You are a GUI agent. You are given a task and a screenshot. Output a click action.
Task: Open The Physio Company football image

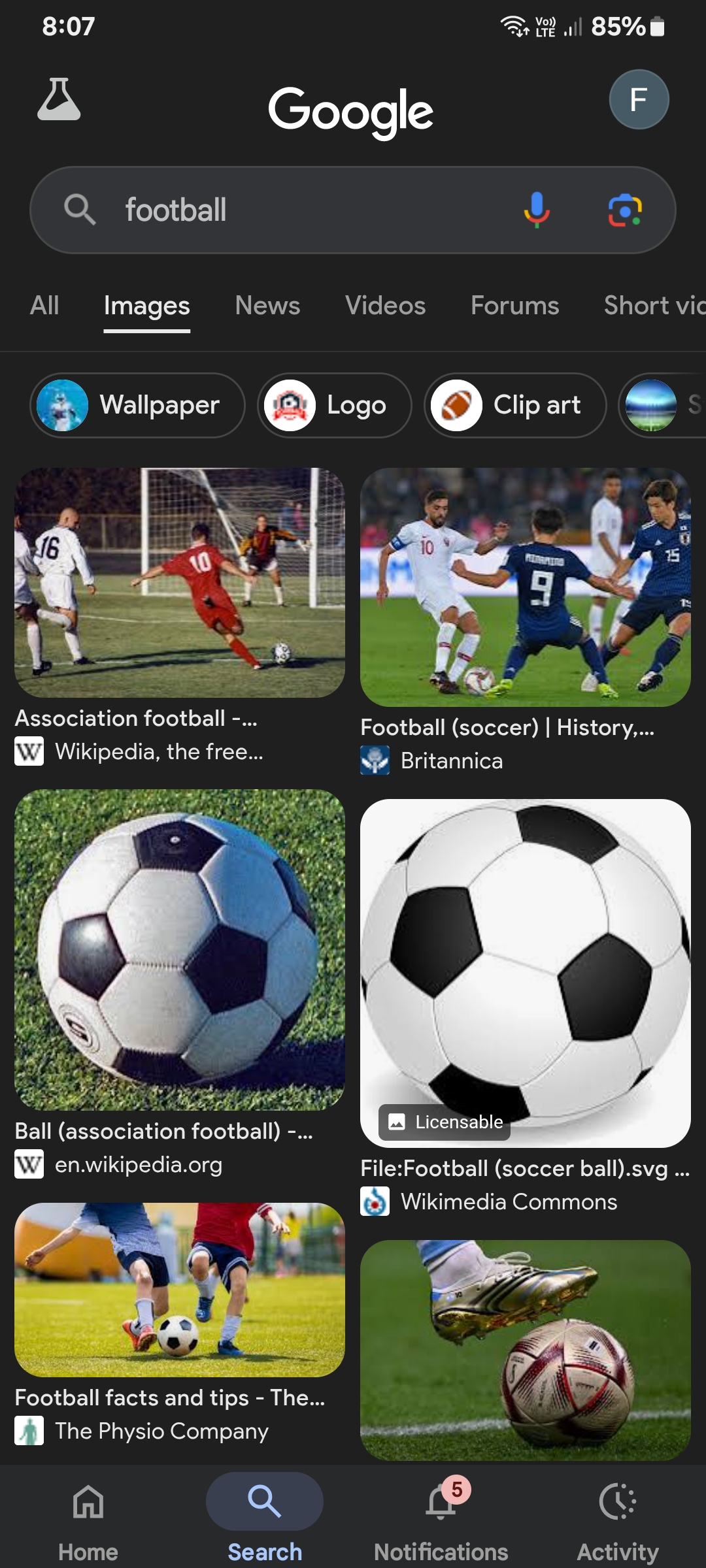(x=180, y=1290)
